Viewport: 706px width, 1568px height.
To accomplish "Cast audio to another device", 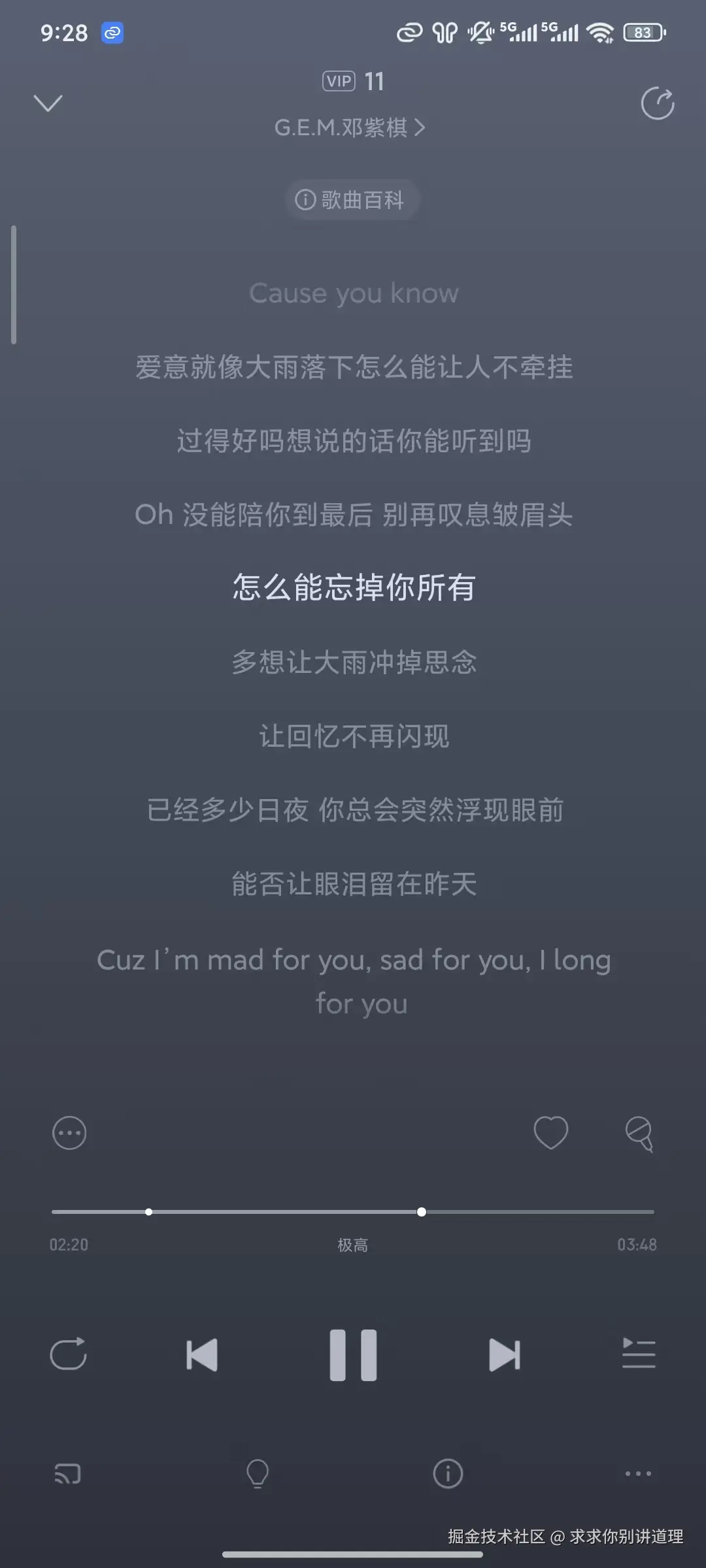I will (68, 1474).
